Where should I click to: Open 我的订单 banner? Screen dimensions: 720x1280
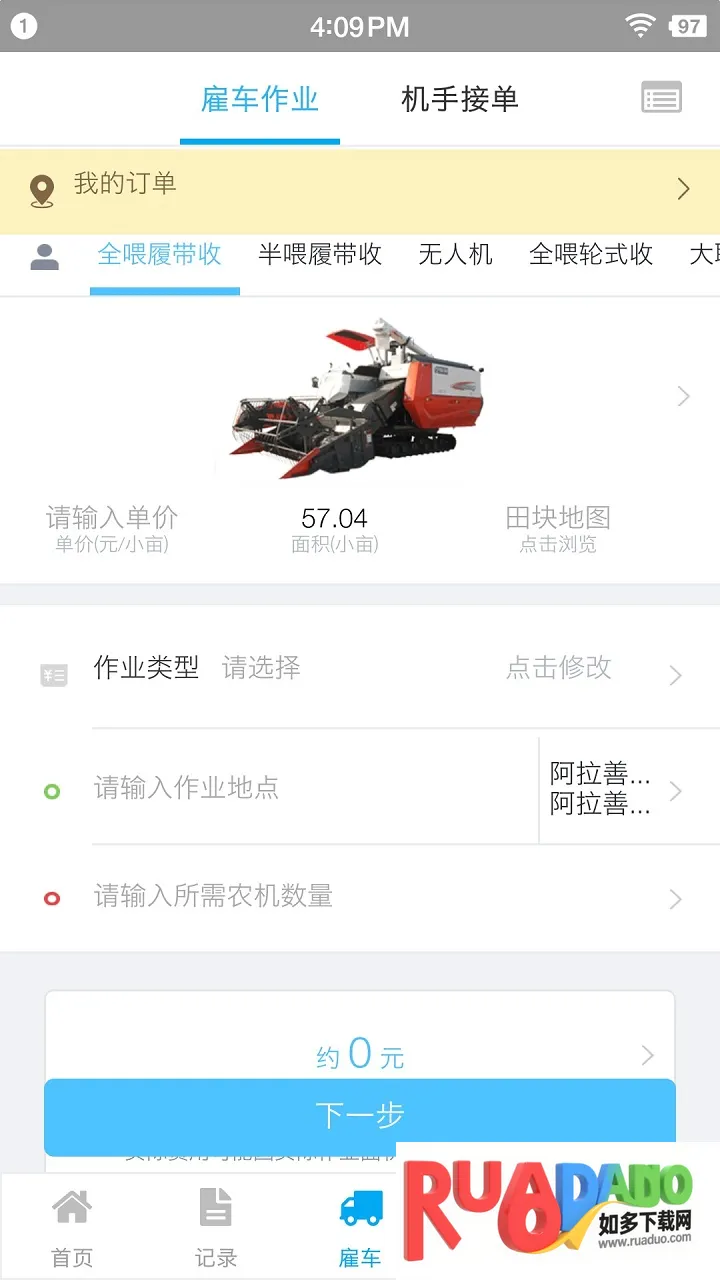pyautogui.click(x=360, y=186)
